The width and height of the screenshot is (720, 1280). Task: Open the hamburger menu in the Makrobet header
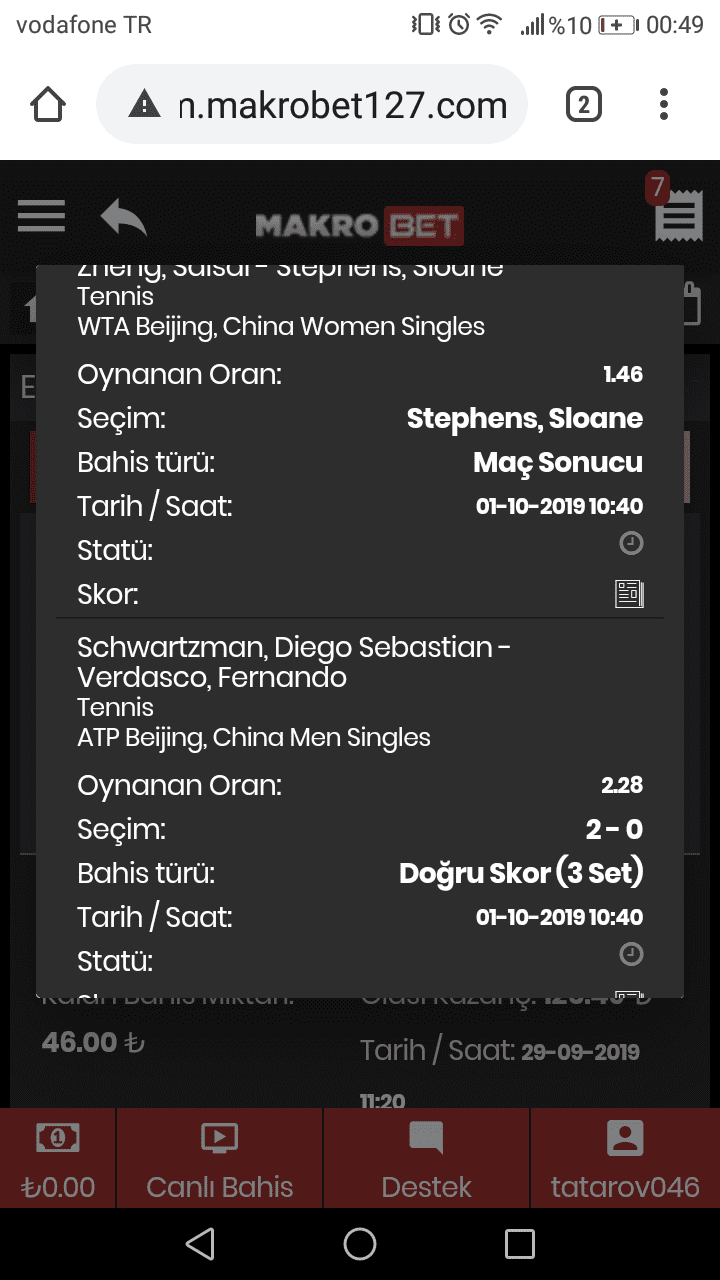[41, 216]
